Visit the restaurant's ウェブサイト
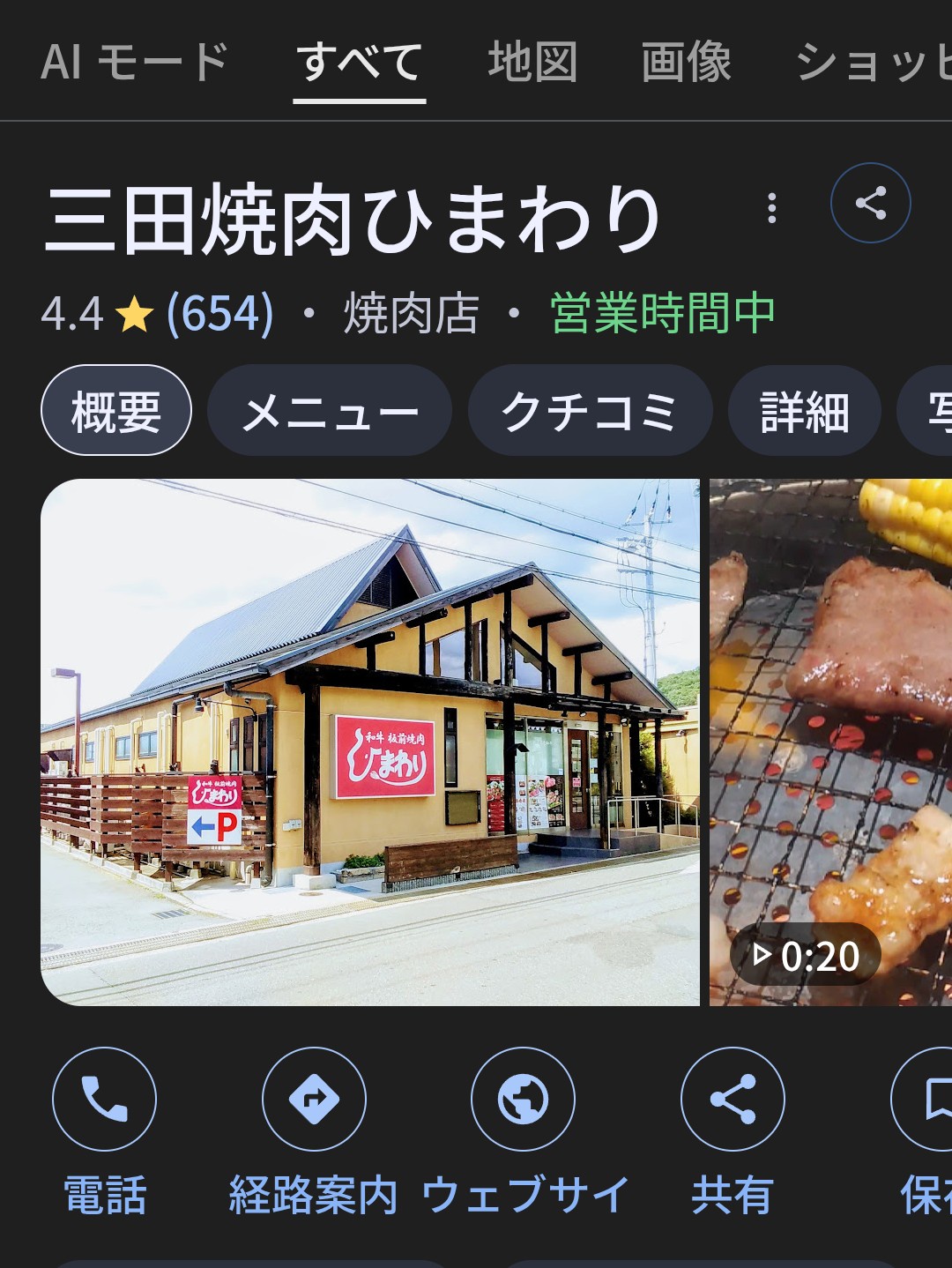The width and height of the screenshot is (952, 1268). pyautogui.click(x=523, y=1099)
